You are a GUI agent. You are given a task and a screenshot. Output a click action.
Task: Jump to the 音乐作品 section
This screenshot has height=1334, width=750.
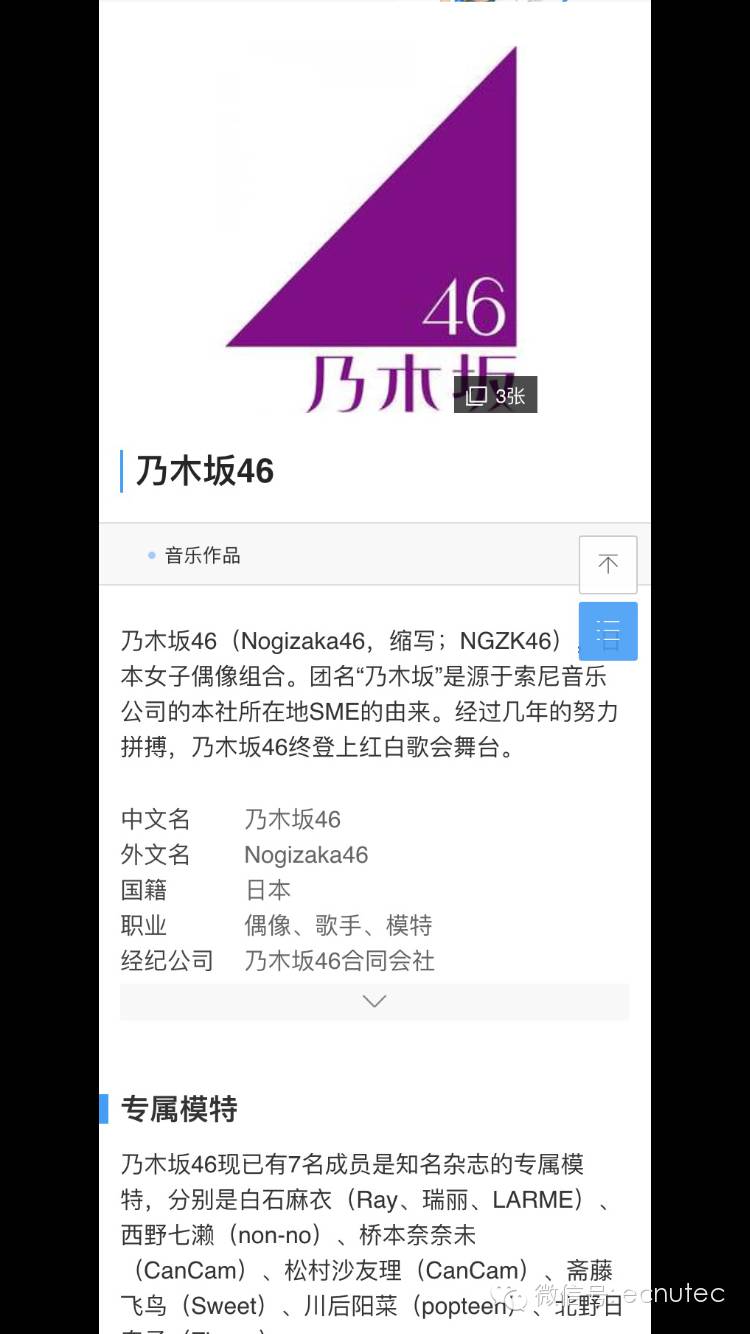pyautogui.click(x=202, y=556)
